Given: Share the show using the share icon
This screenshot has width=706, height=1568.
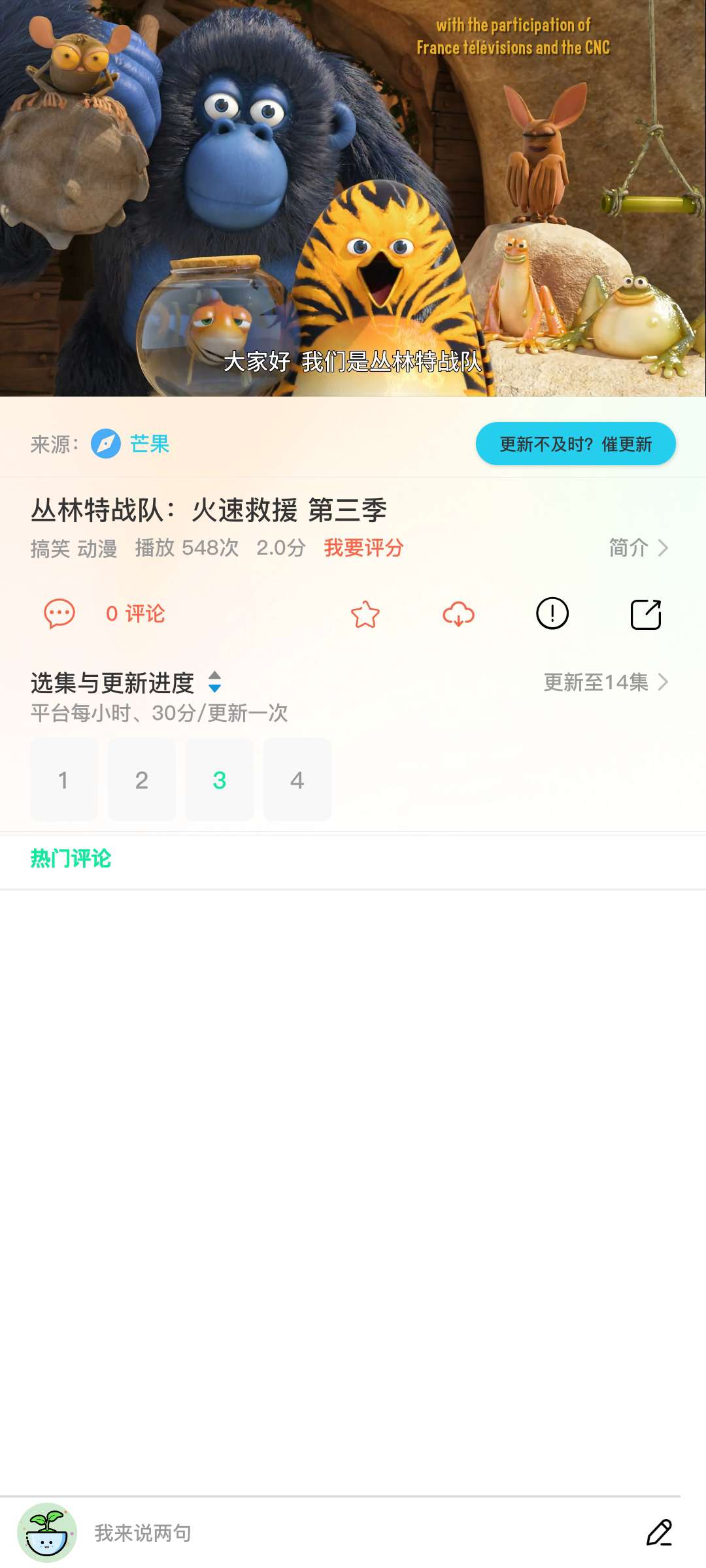Looking at the screenshot, I should [647, 613].
